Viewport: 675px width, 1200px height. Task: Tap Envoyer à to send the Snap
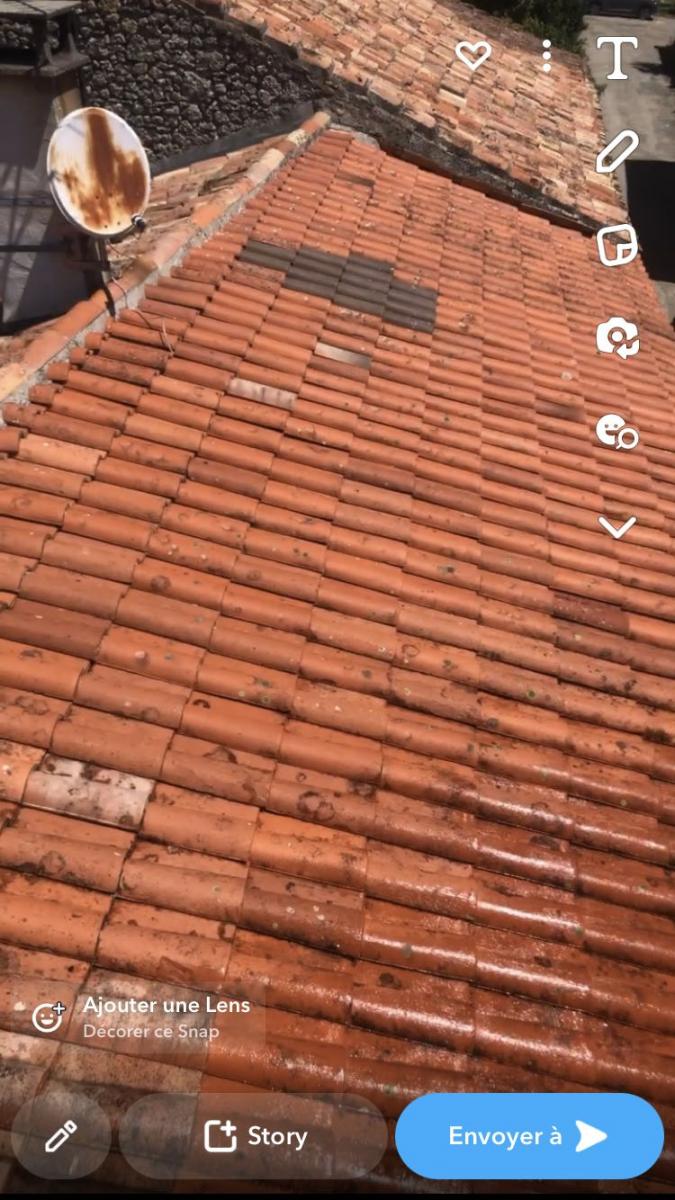coord(529,1136)
